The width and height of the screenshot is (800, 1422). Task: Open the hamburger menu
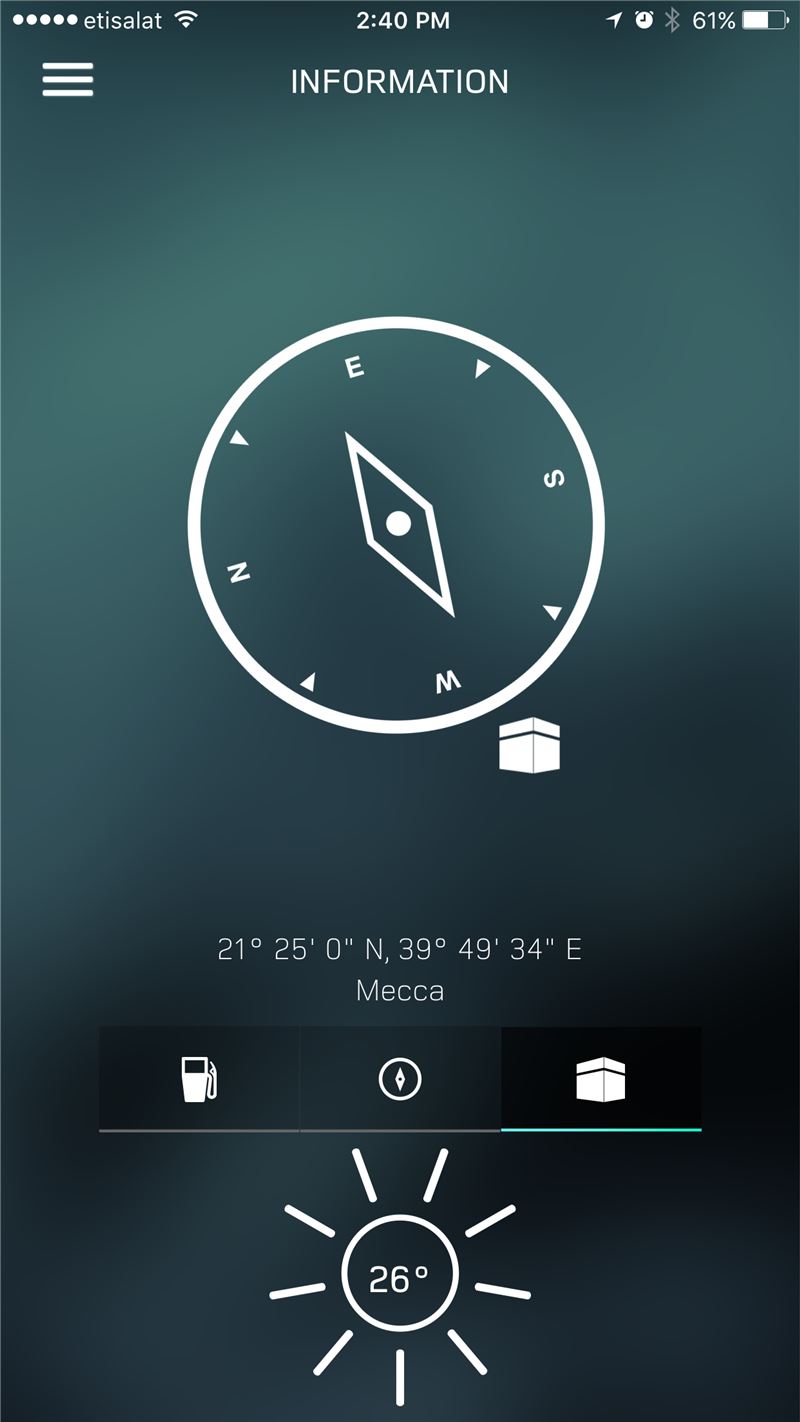pyautogui.click(x=68, y=80)
